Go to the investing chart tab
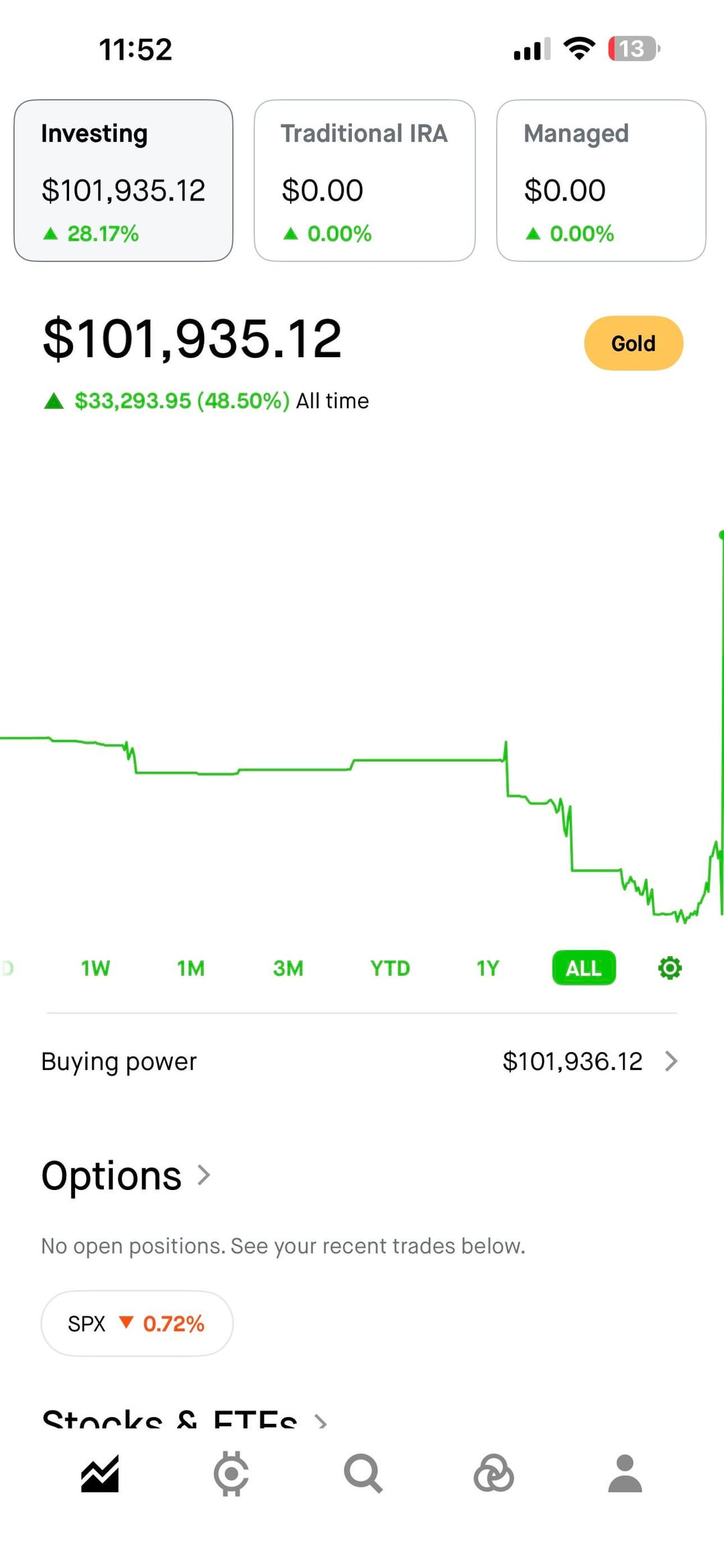The image size is (724, 1568). click(100, 1474)
